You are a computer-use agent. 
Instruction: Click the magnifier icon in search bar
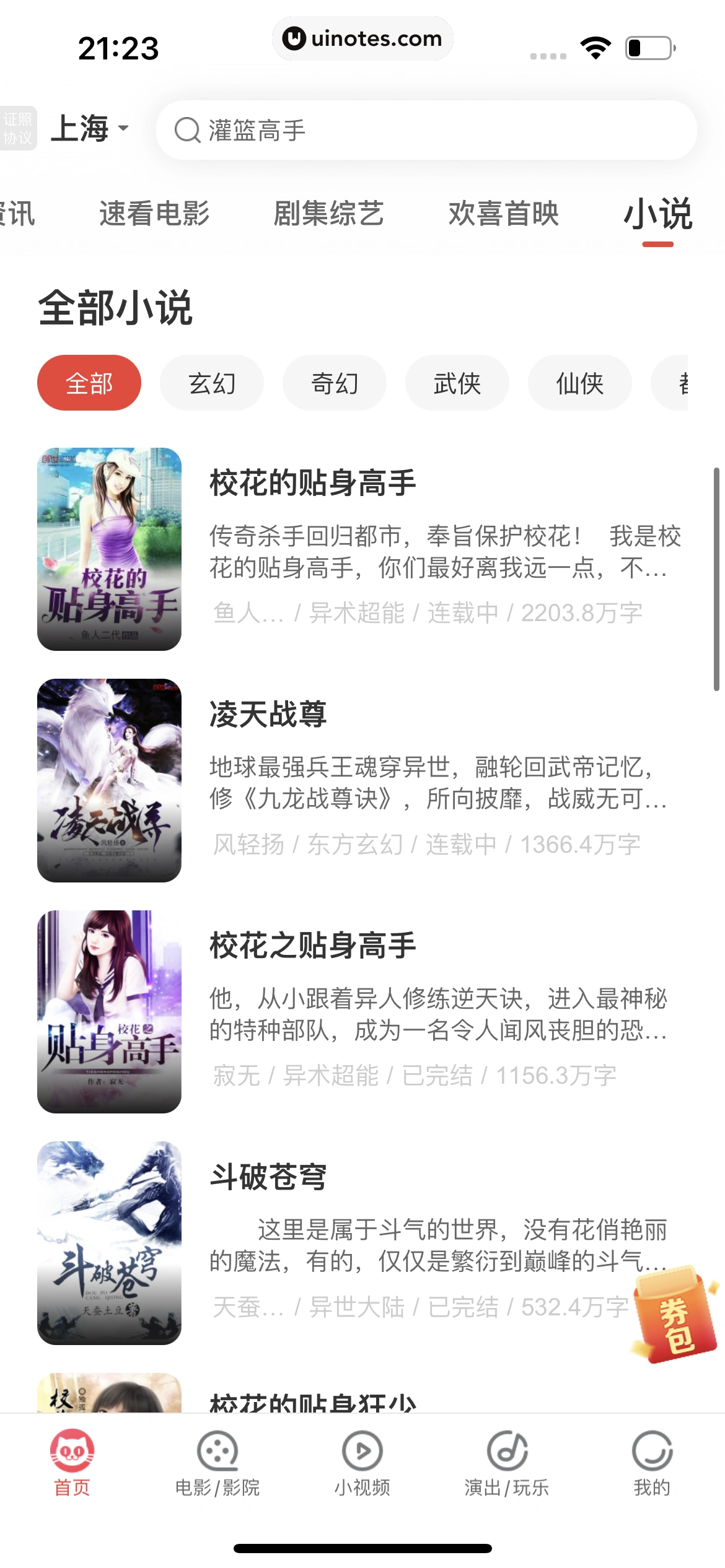[x=187, y=130]
